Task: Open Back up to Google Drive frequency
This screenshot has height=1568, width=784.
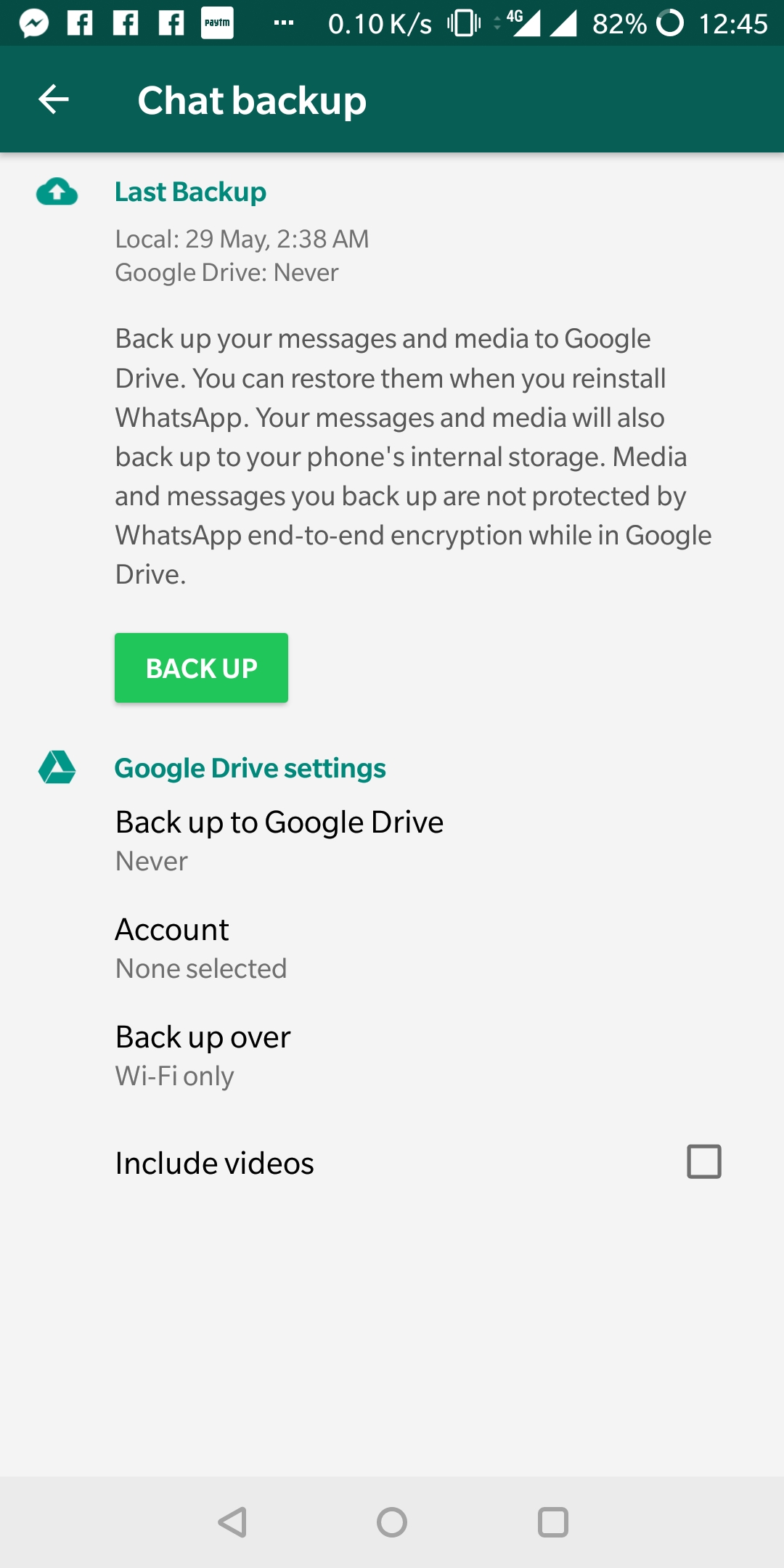Action: point(392,841)
